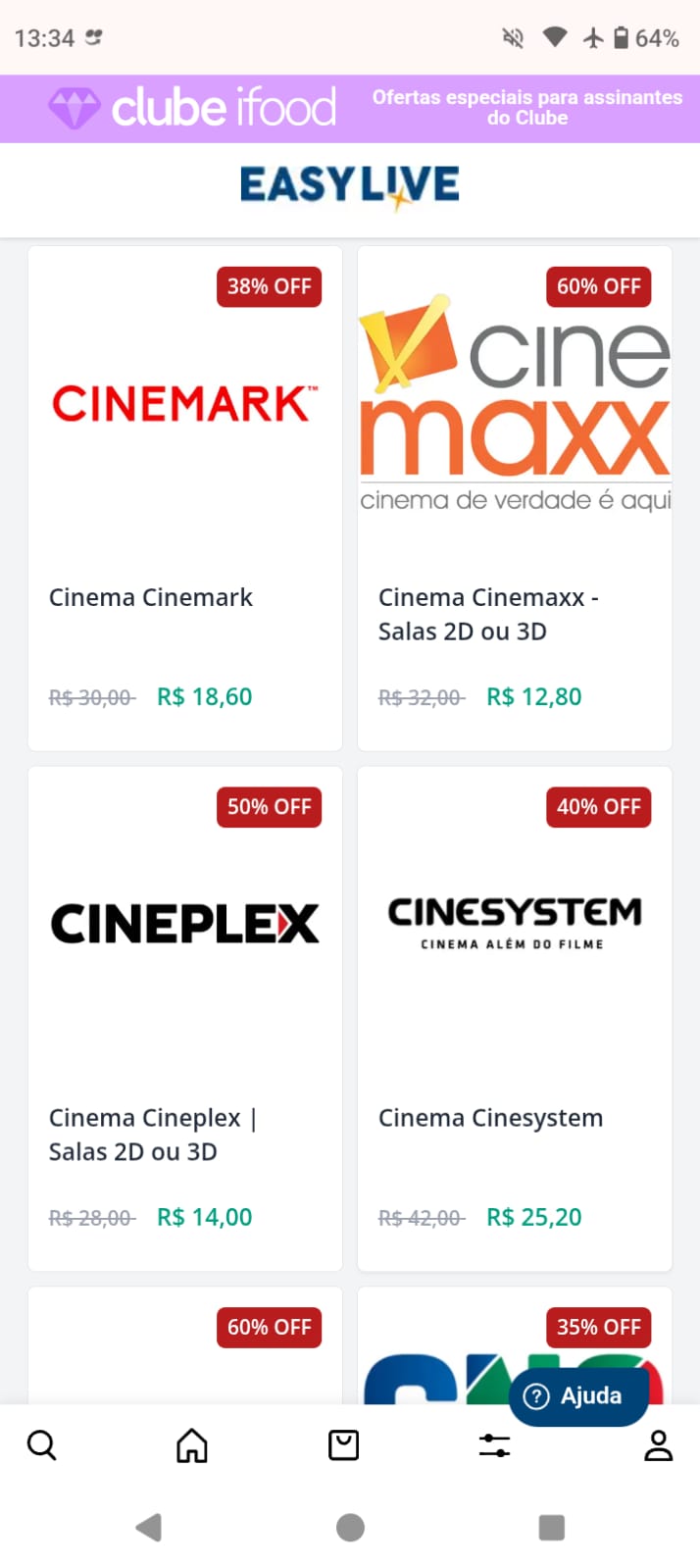
Task: Select the Cinema Cineplex offer card
Action: pyautogui.click(x=184, y=1018)
